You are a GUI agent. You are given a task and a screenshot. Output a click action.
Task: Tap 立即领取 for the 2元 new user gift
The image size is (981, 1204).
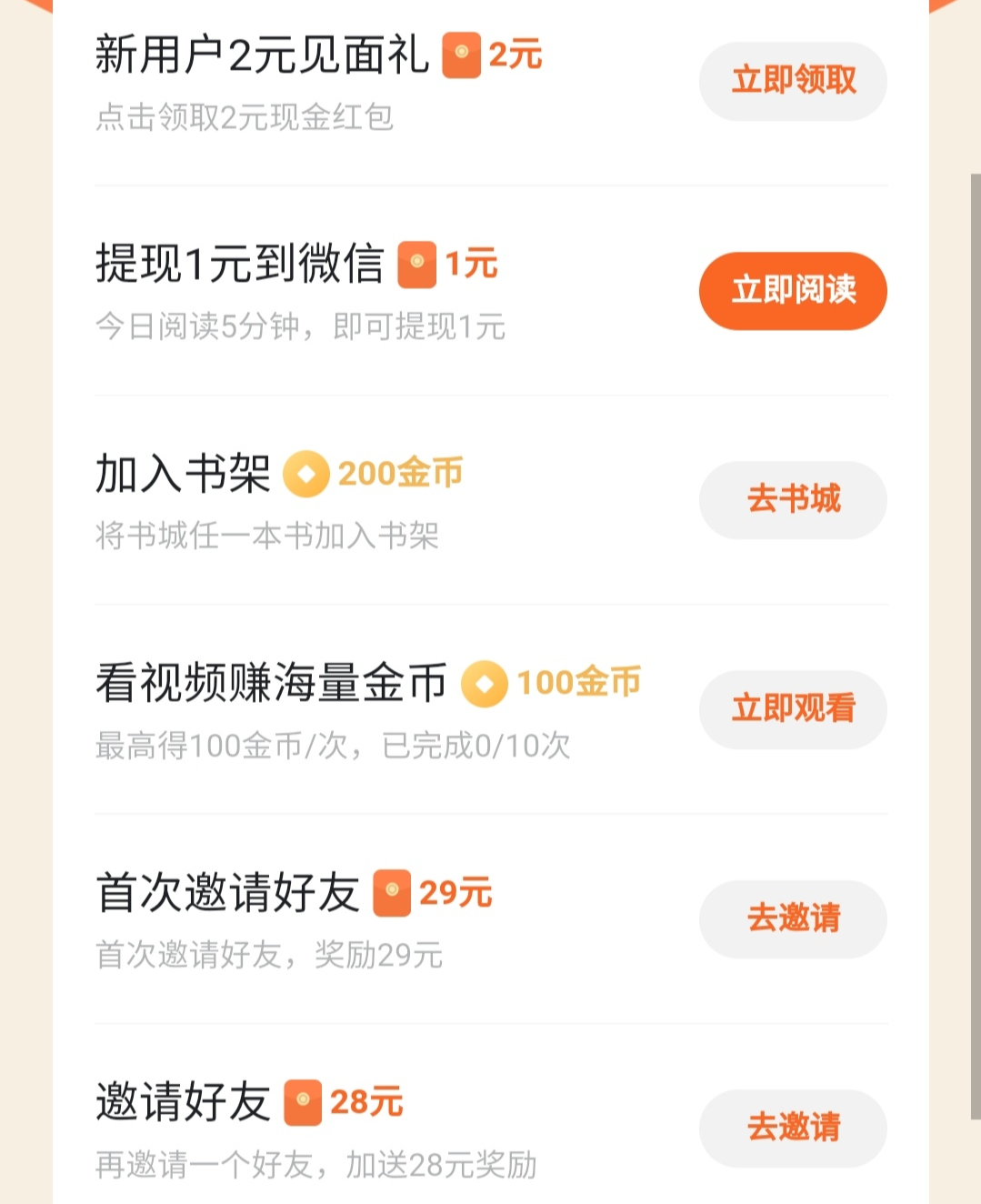pos(793,81)
